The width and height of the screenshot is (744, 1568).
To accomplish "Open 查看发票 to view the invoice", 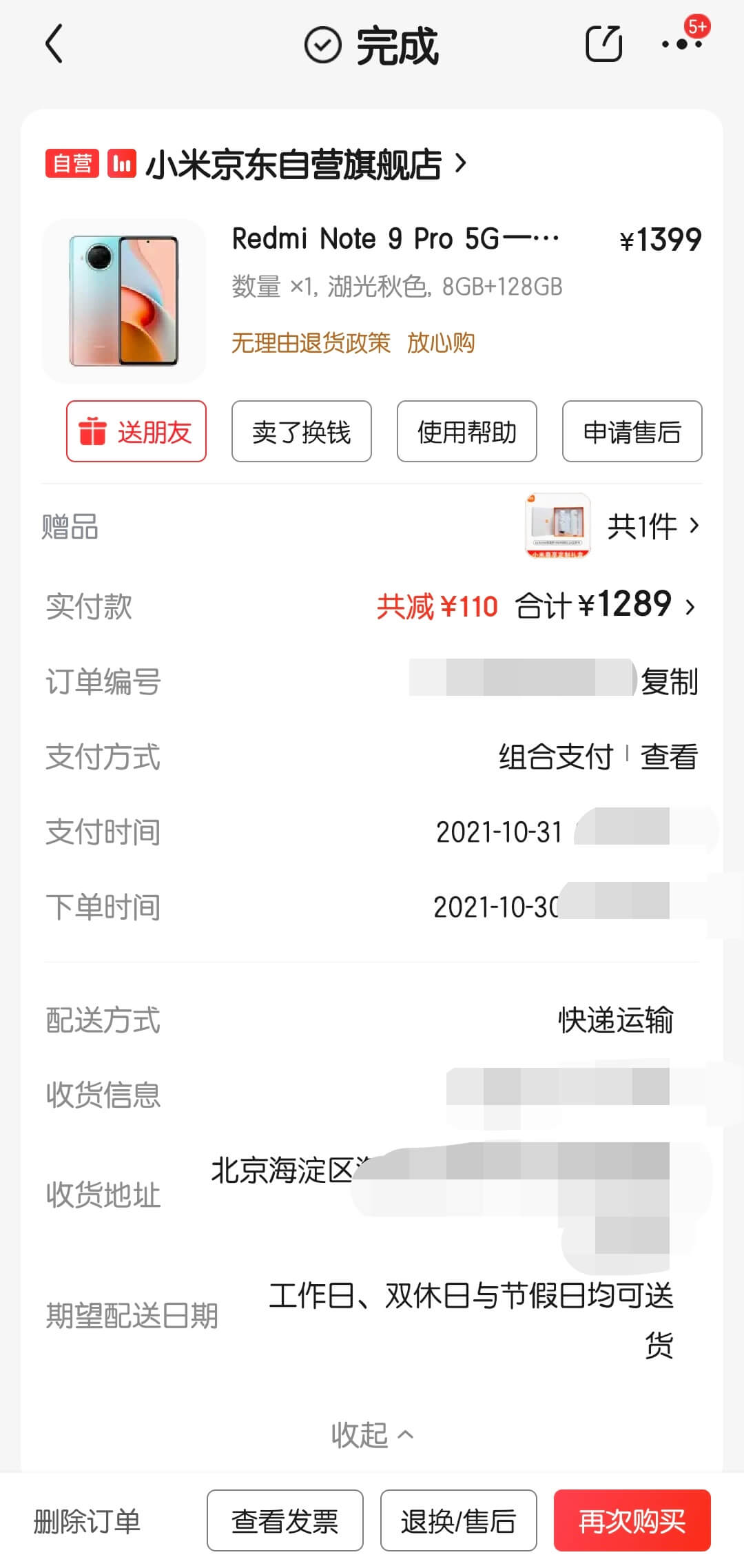I will tap(285, 1521).
